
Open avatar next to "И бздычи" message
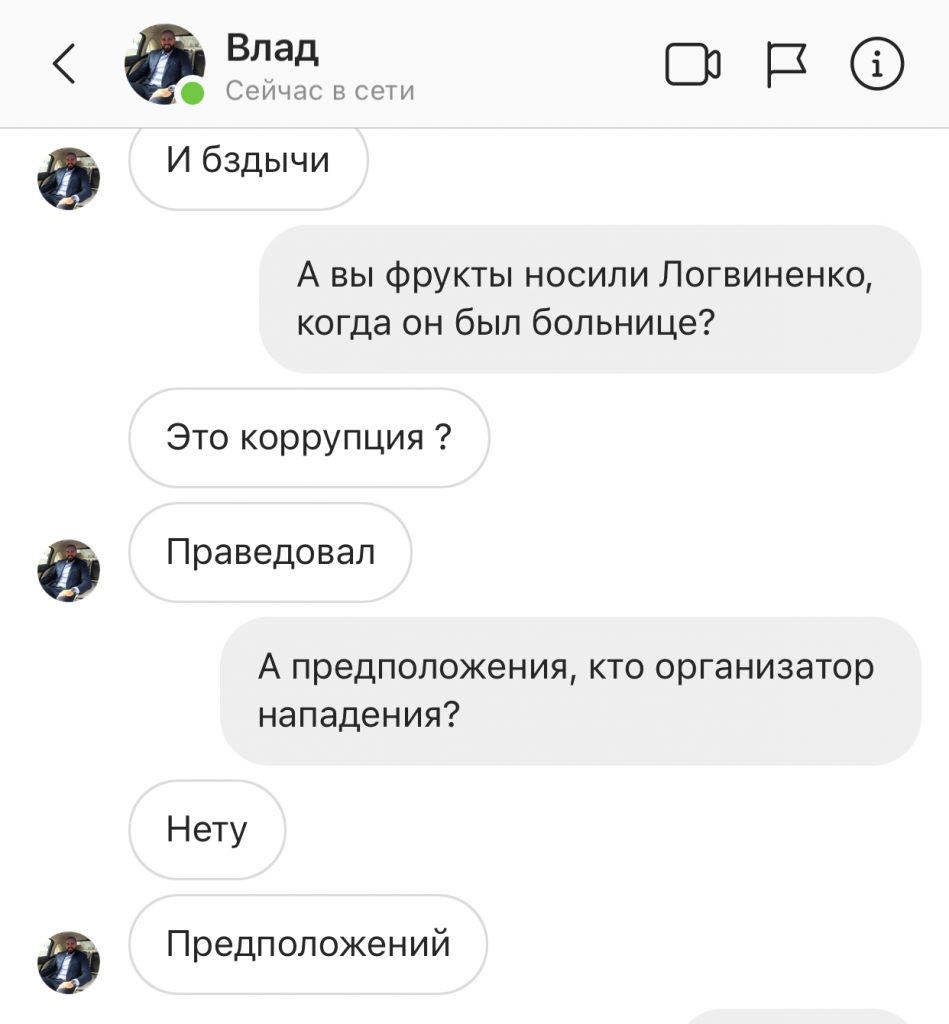pyautogui.click(x=69, y=178)
